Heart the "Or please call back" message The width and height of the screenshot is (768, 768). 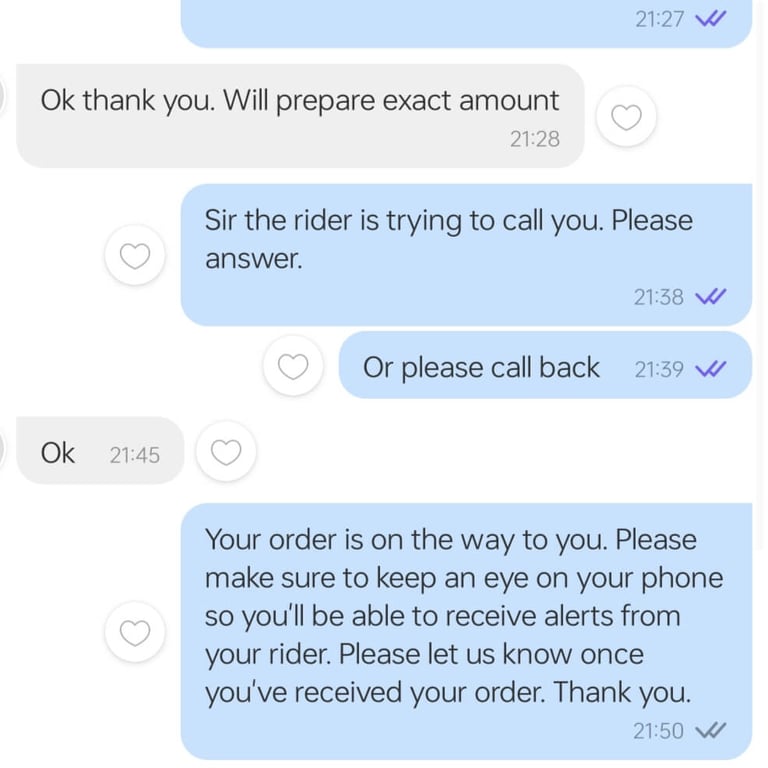[x=293, y=365]
